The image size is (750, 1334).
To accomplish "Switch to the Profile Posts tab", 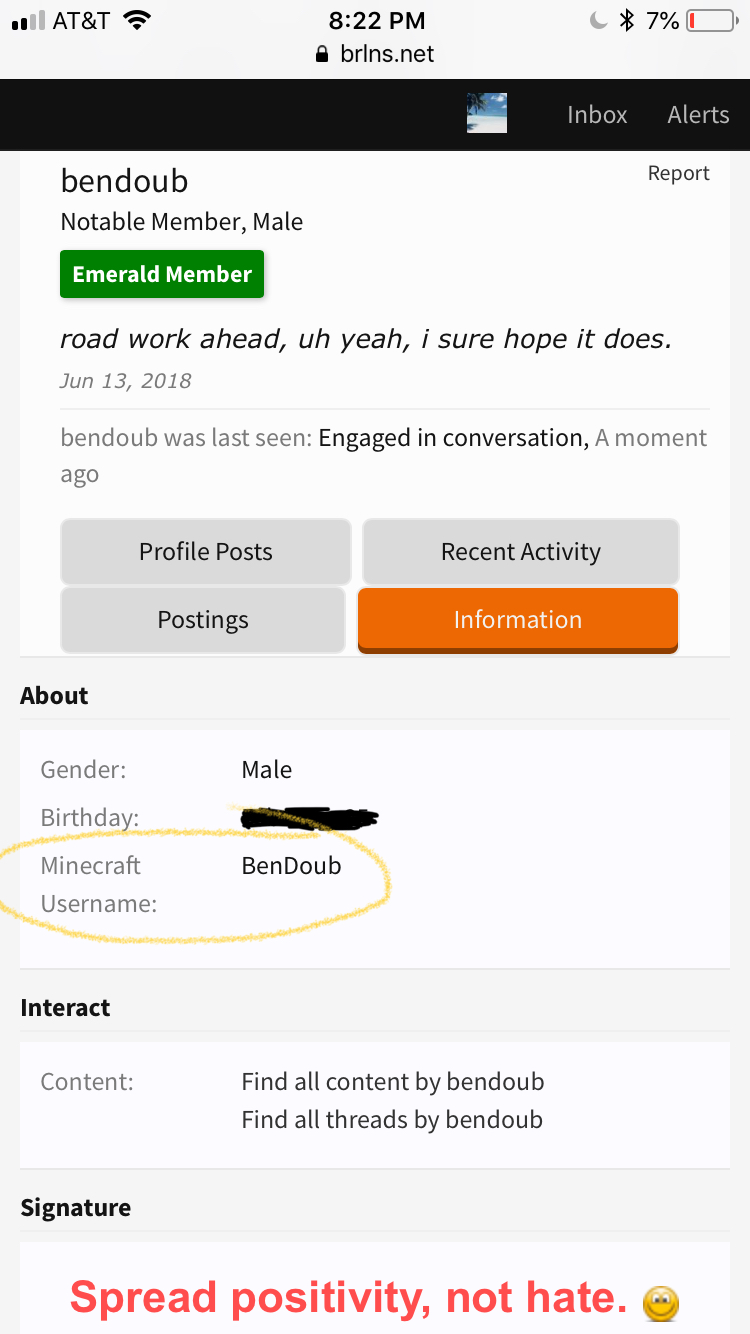I will click(206, 551).
